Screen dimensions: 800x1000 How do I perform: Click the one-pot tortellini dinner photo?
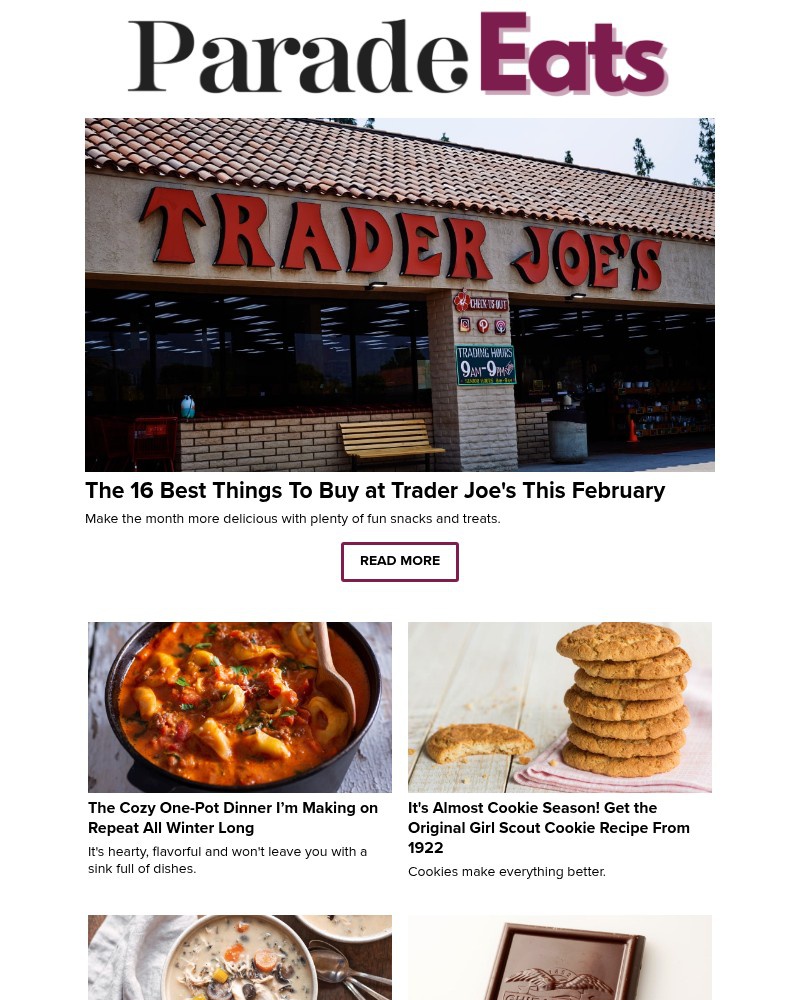coord(240,707)
